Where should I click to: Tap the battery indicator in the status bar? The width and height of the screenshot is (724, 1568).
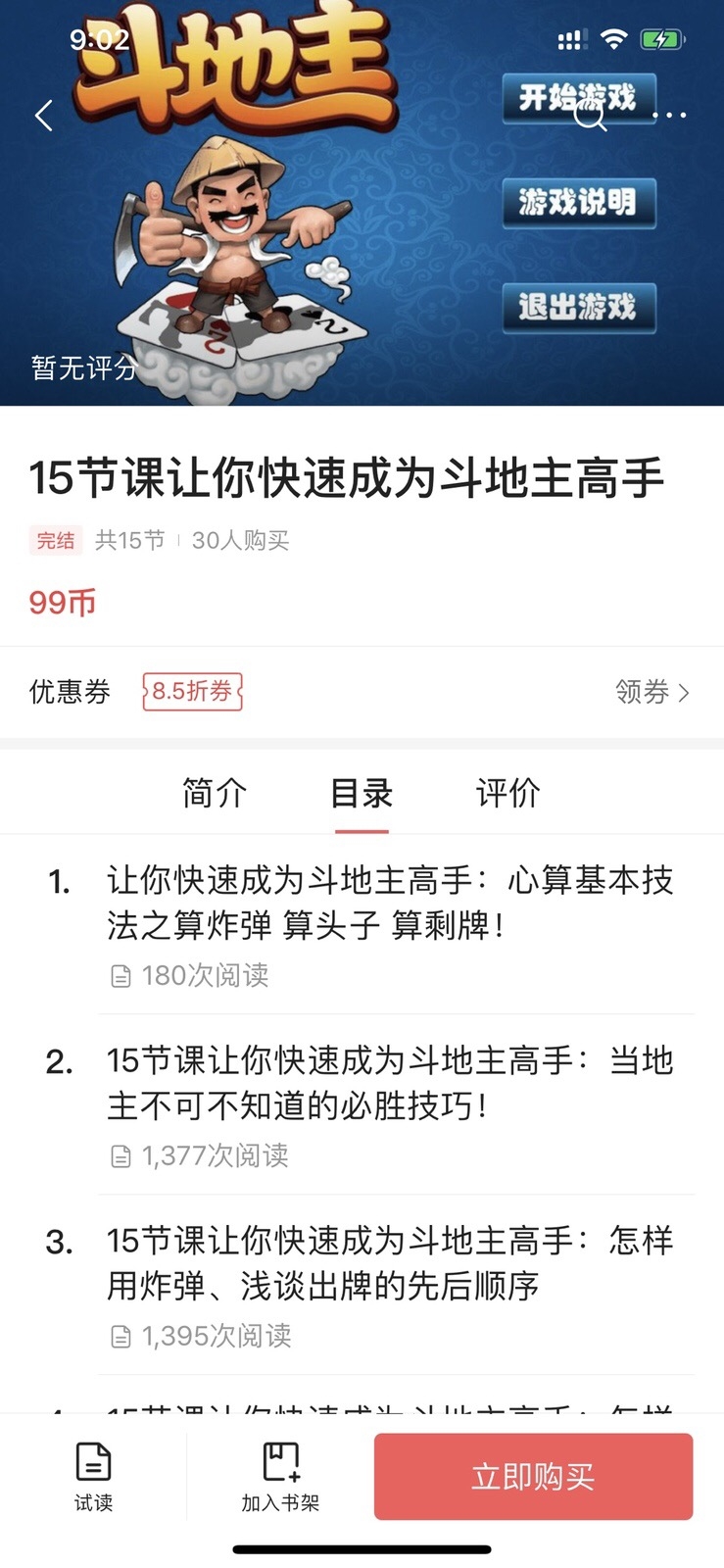tap(662, 38)
